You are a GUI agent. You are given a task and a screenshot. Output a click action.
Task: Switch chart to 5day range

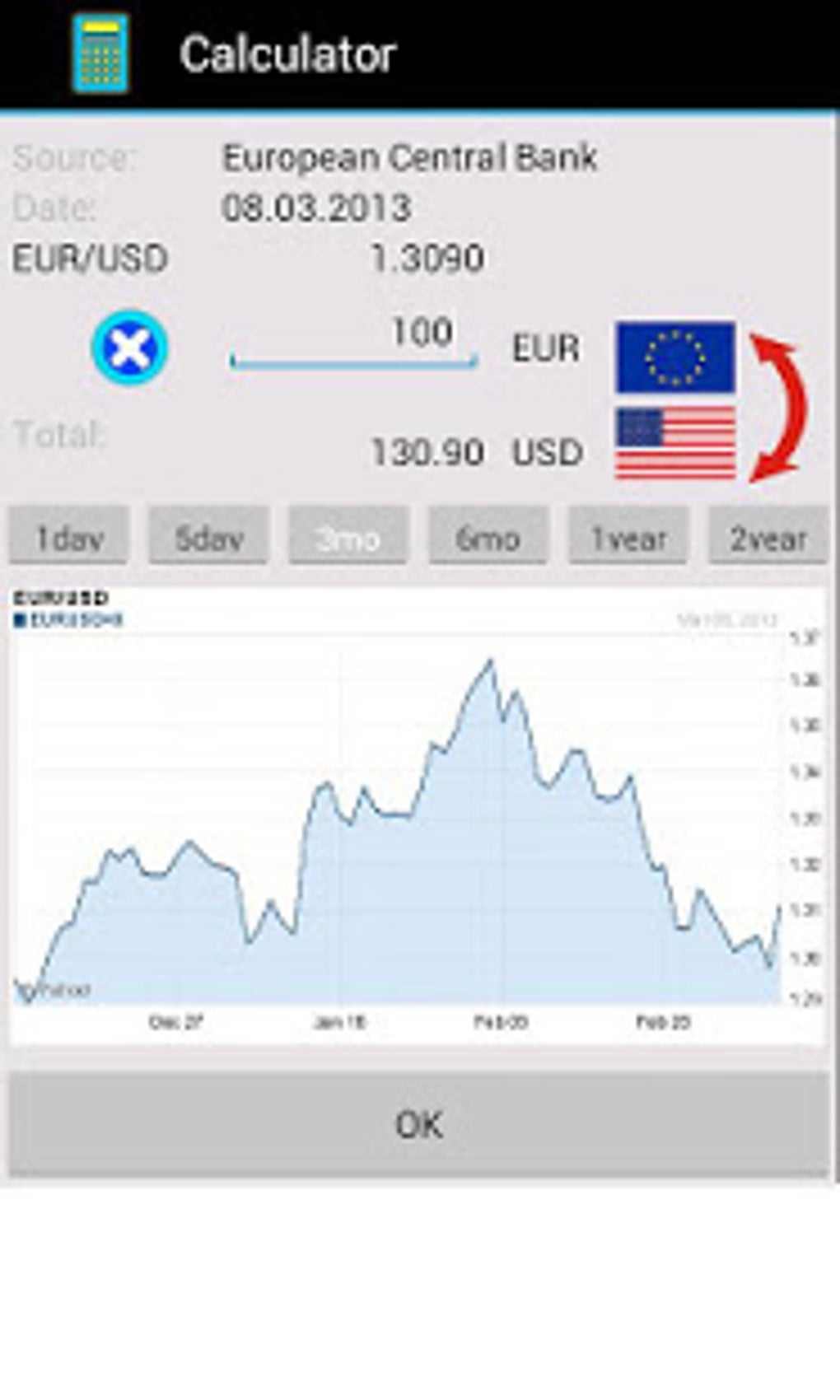pyautogui.click(x=208, y=536)
